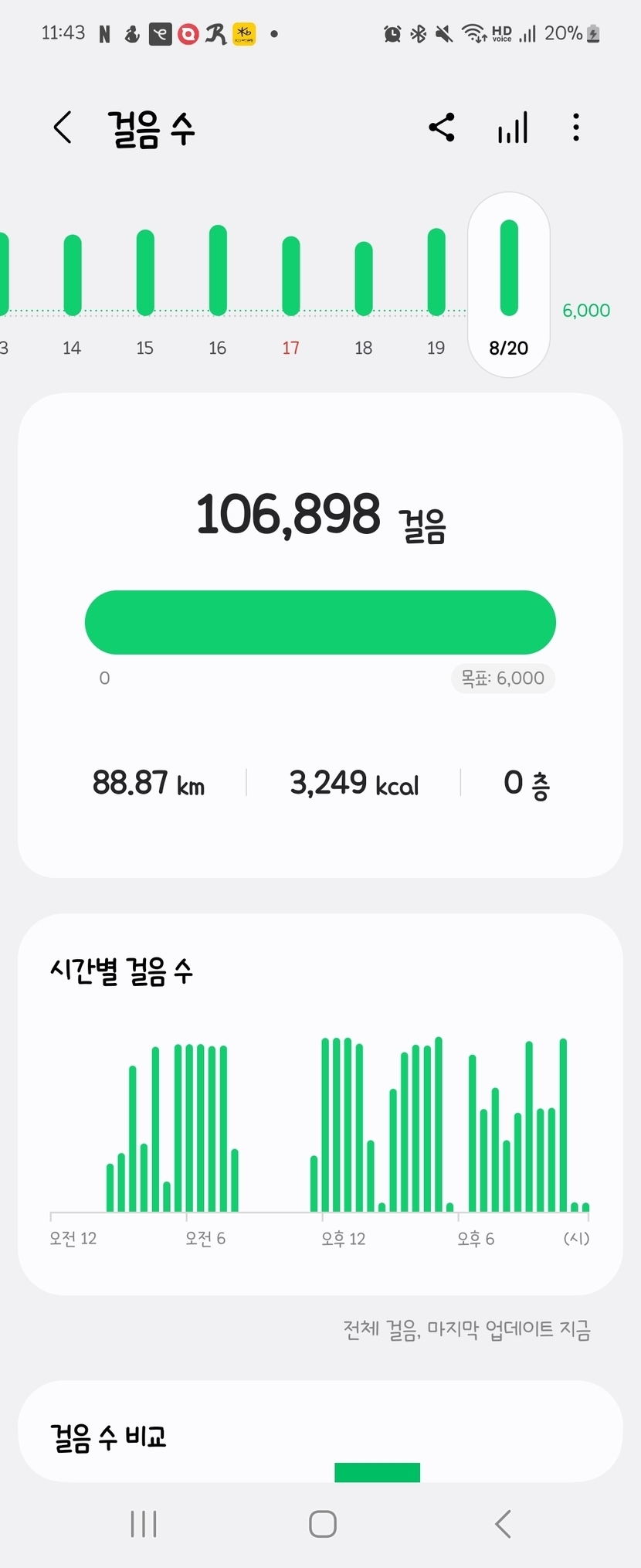Viewport: 641px width, 1568px height.
Task: Share the step count
Action: (x=442, y=128)
